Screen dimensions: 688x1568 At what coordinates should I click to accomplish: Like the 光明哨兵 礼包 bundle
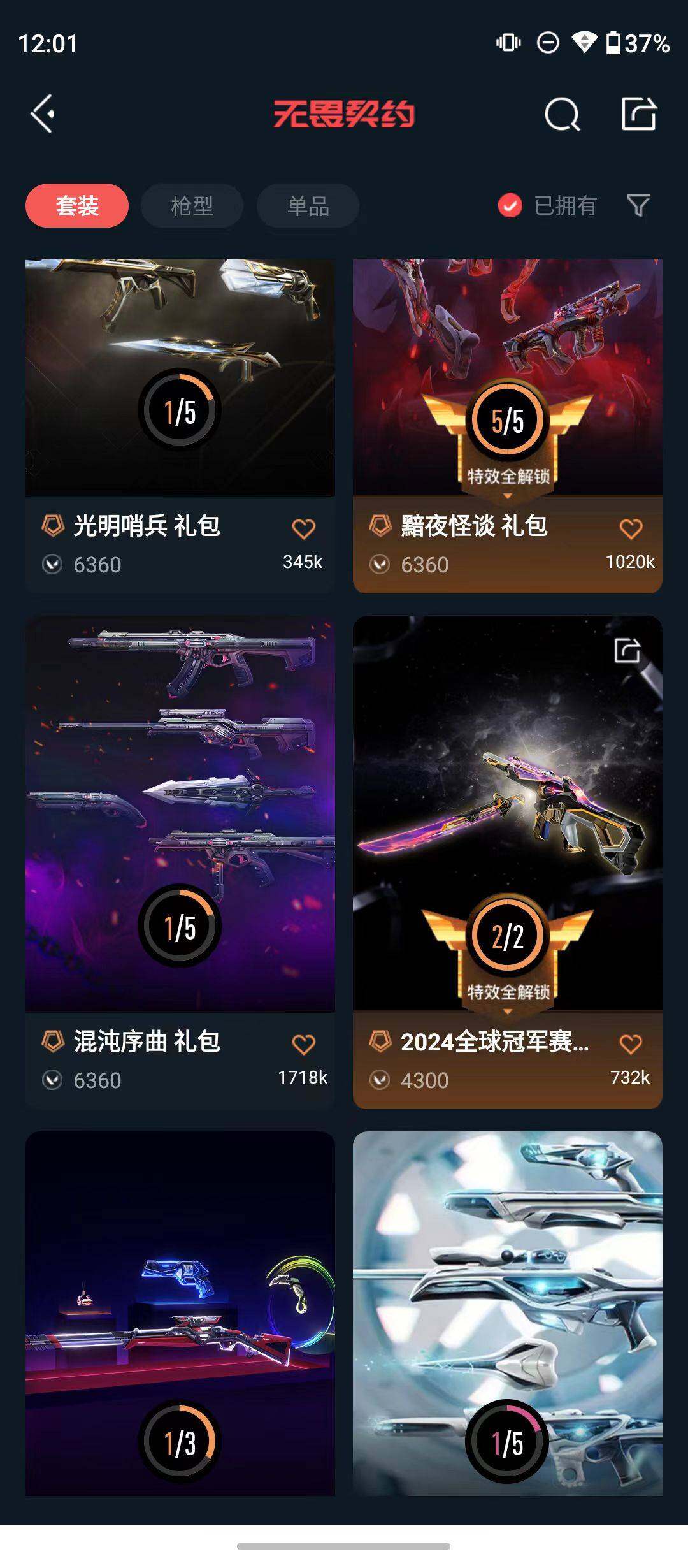(303, 528)
